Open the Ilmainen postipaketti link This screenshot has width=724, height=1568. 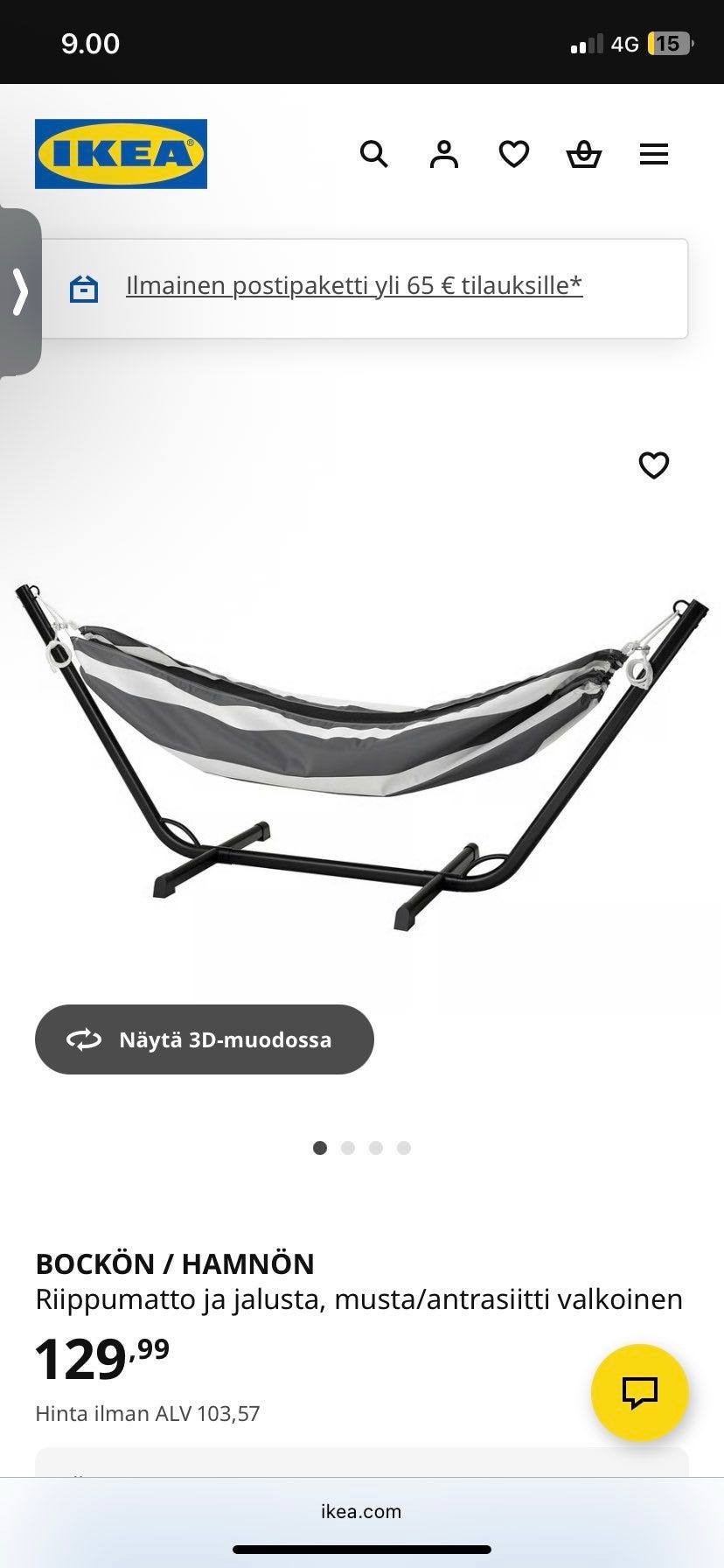[x=354, y=285]
